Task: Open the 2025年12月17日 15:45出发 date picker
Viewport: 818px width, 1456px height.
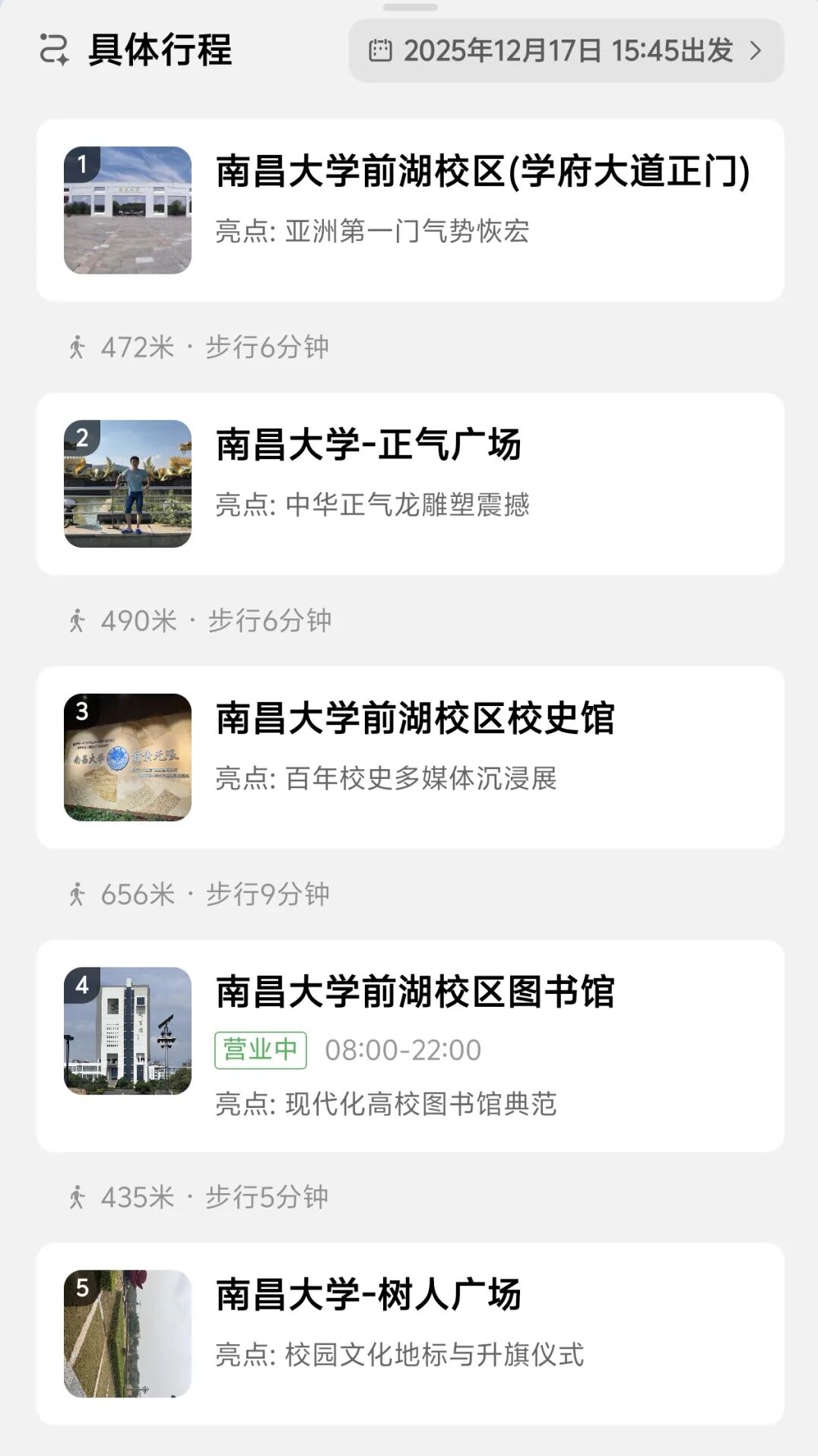Action: [566, 50]
